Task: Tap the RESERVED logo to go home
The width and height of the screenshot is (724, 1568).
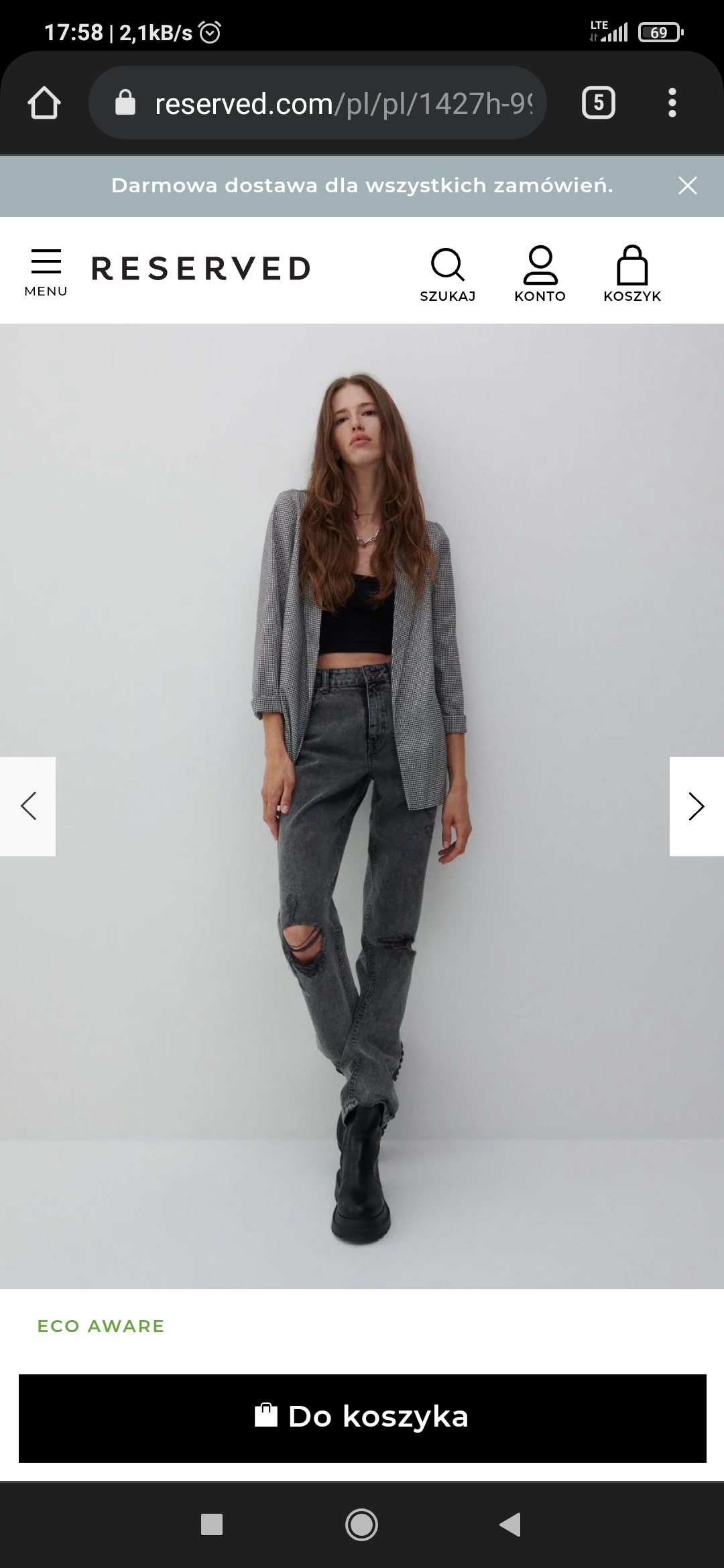Action: click(x=200, y=269)
